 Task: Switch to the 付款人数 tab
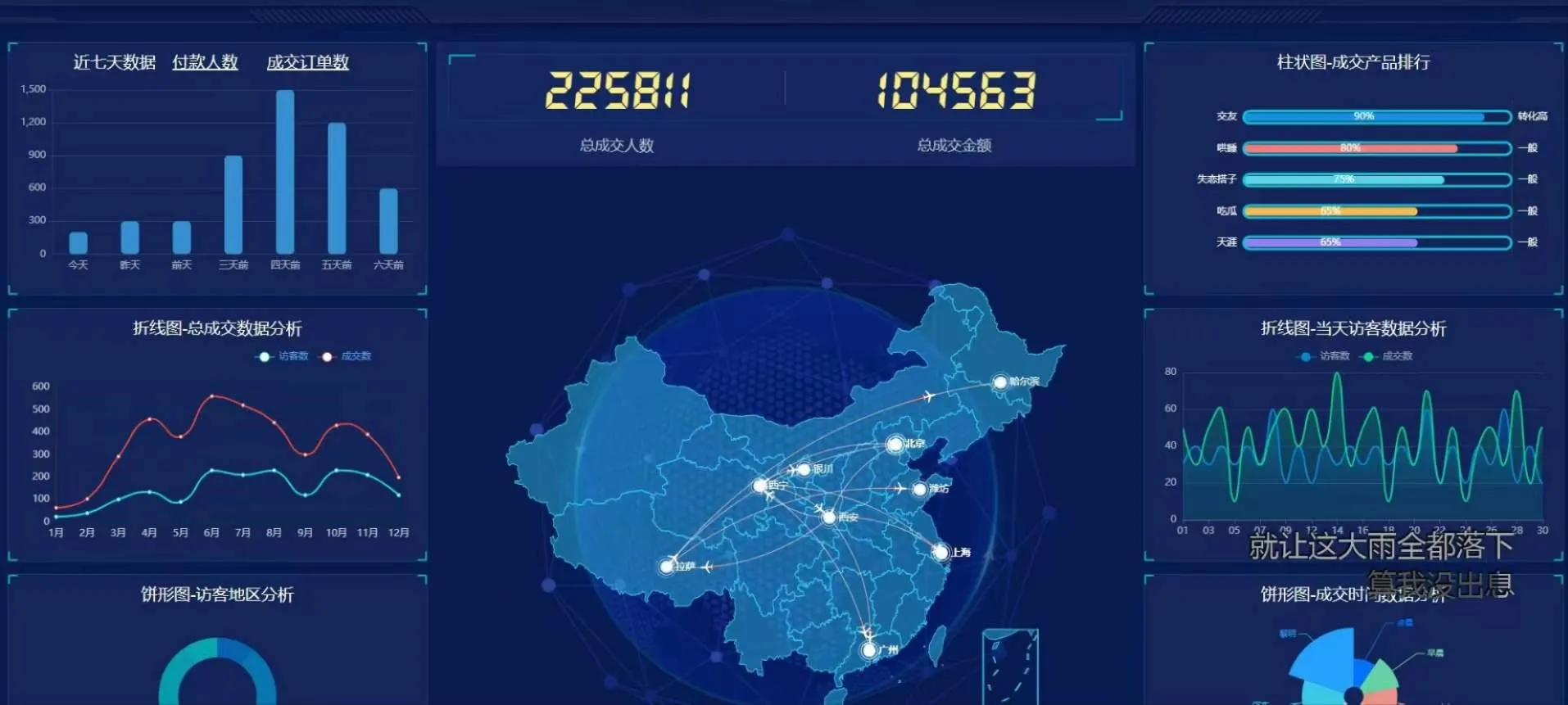pyautogui.click(x=205, y=62)
